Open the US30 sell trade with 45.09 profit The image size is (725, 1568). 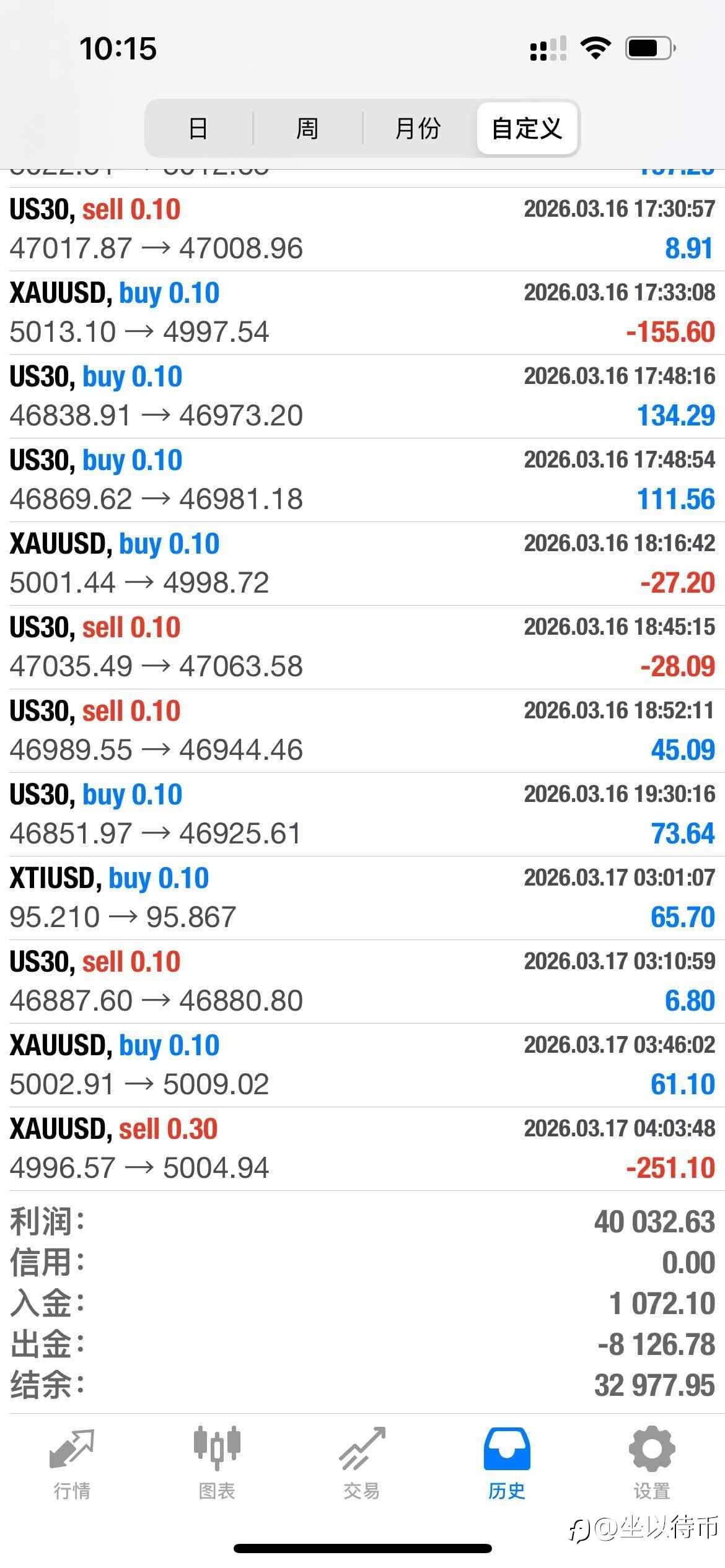coord(362,731)
